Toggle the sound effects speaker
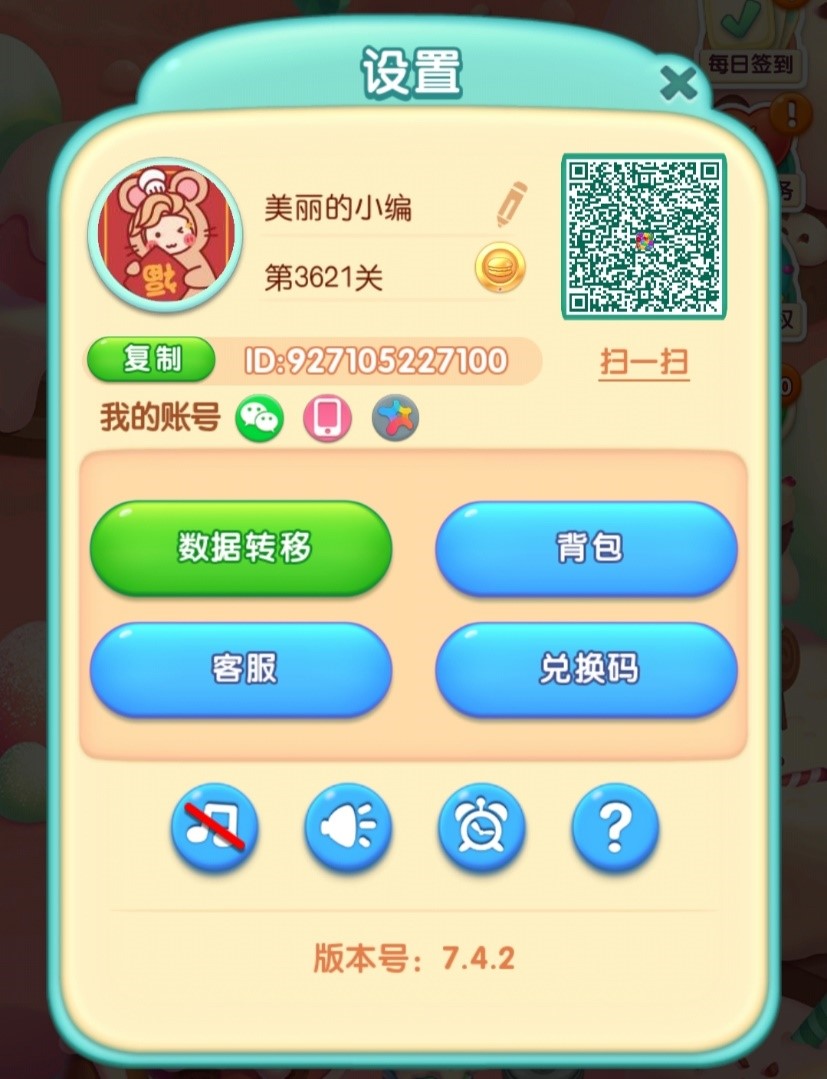The width and height of the screenshot is (827, 1079). (x=348, y=828)
